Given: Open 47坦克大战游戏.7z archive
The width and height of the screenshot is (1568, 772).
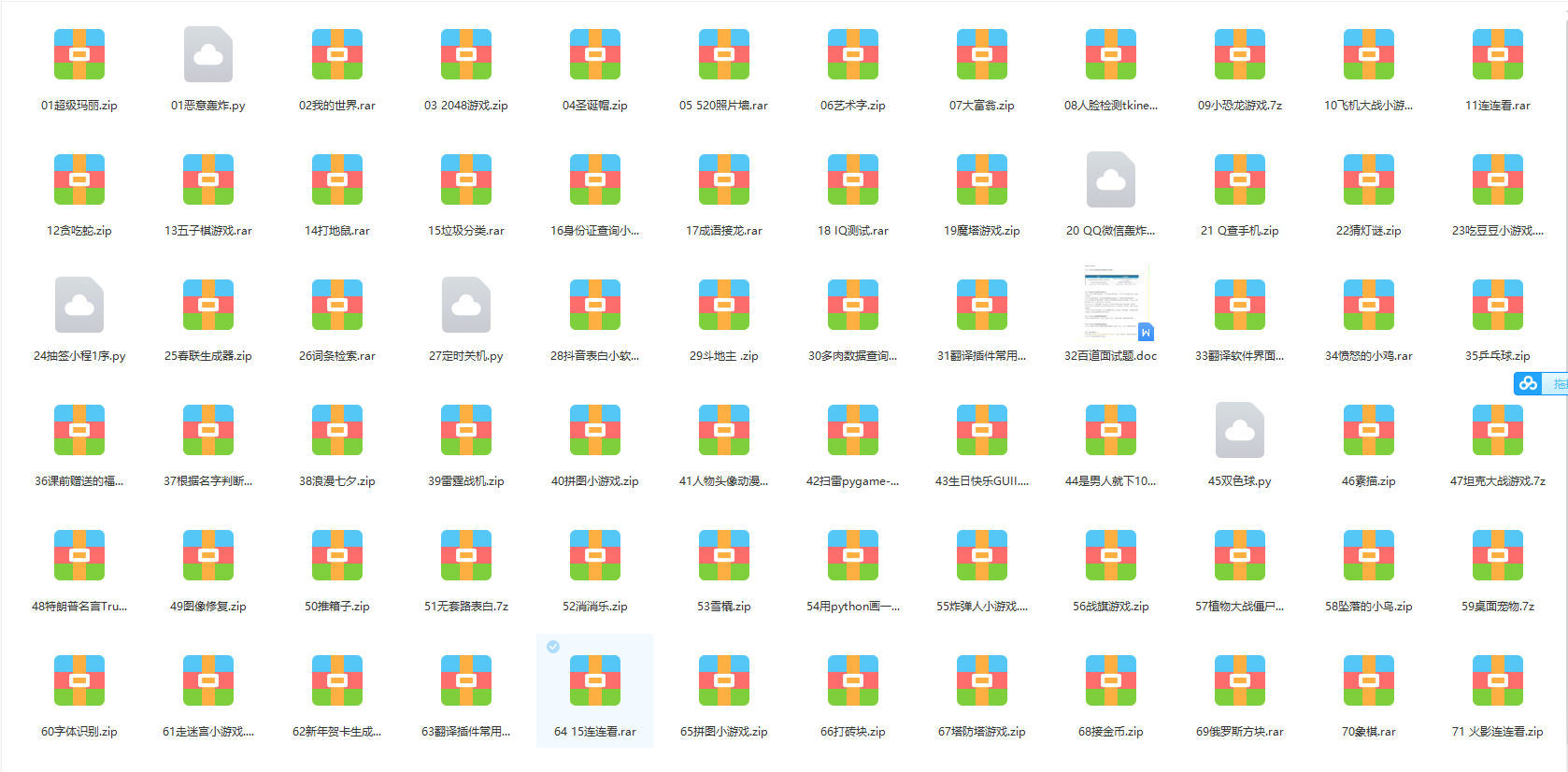Looking at the screenshot, I should tap(1498, 431).
